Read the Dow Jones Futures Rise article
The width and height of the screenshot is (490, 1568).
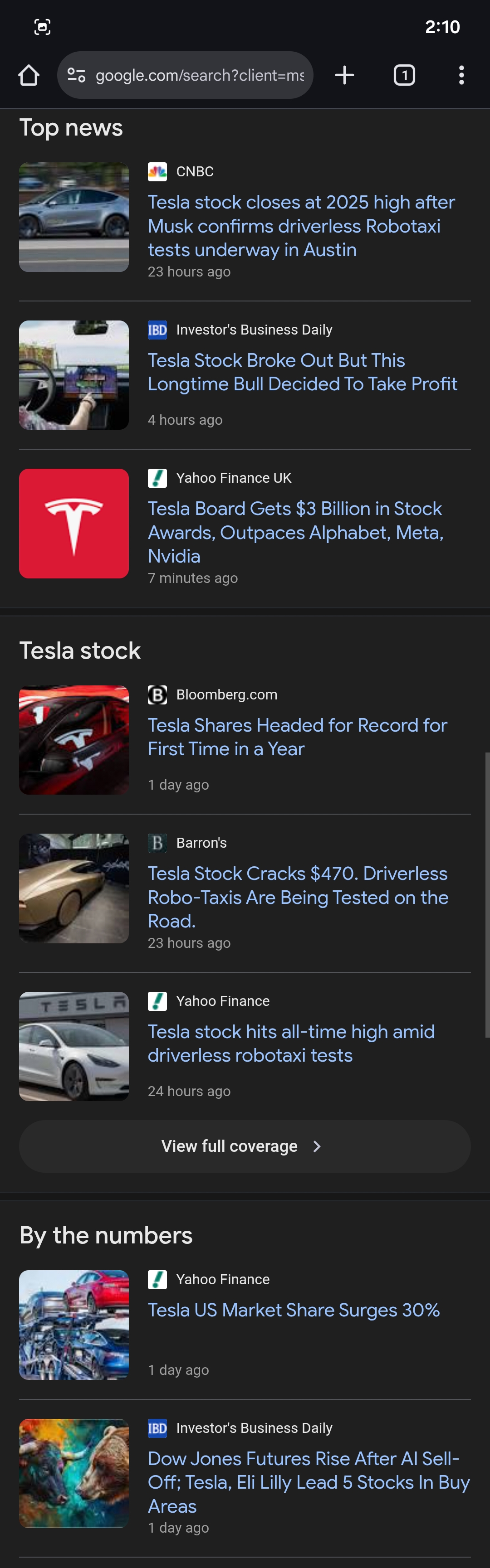(x=309, y=1481)
